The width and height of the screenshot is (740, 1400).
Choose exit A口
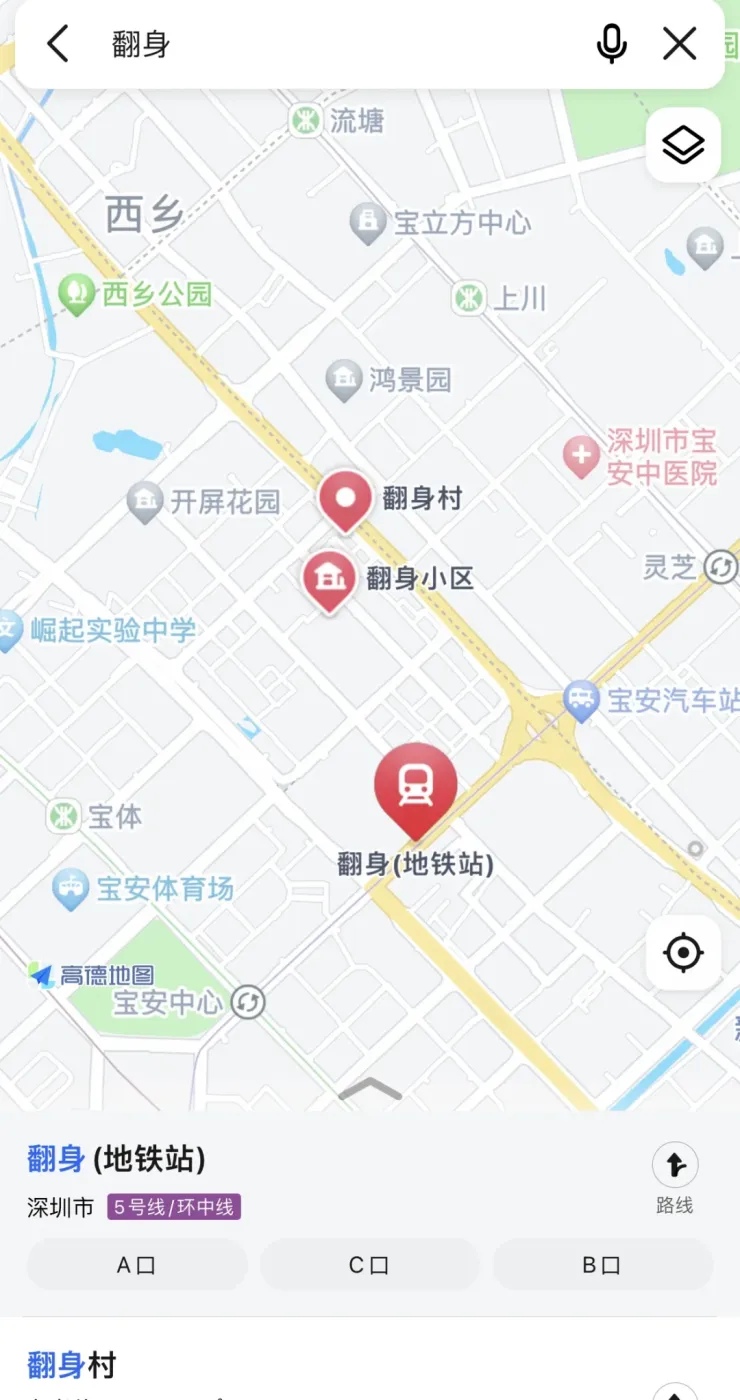pos(136,1265)
